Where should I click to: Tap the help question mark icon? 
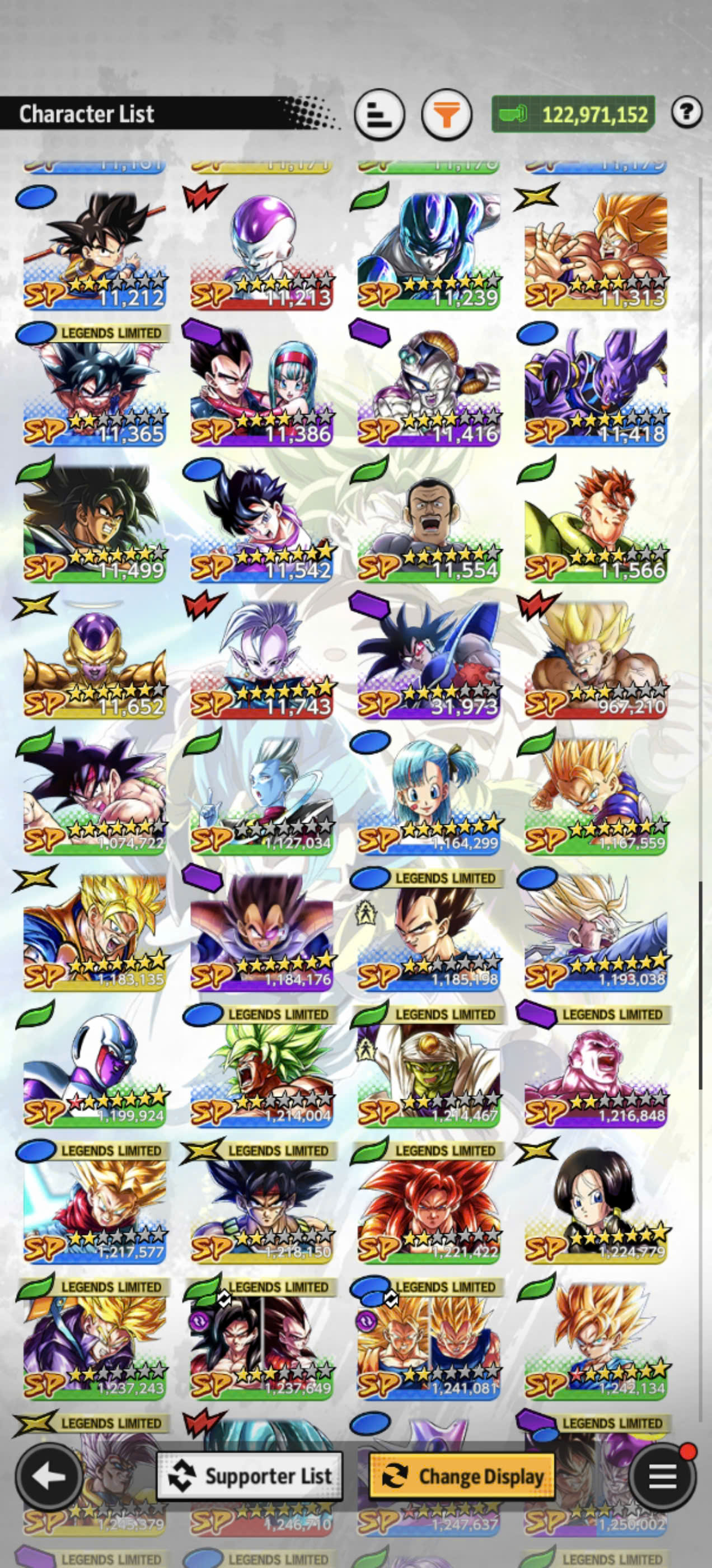click(x=687, y=112)
